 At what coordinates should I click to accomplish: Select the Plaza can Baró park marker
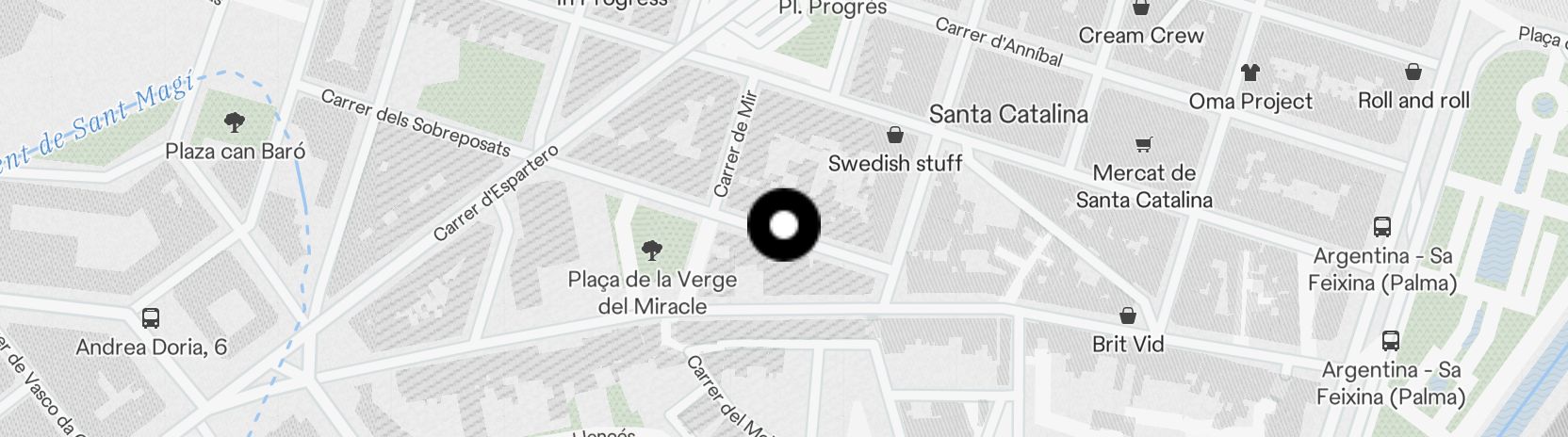[235, 121]
